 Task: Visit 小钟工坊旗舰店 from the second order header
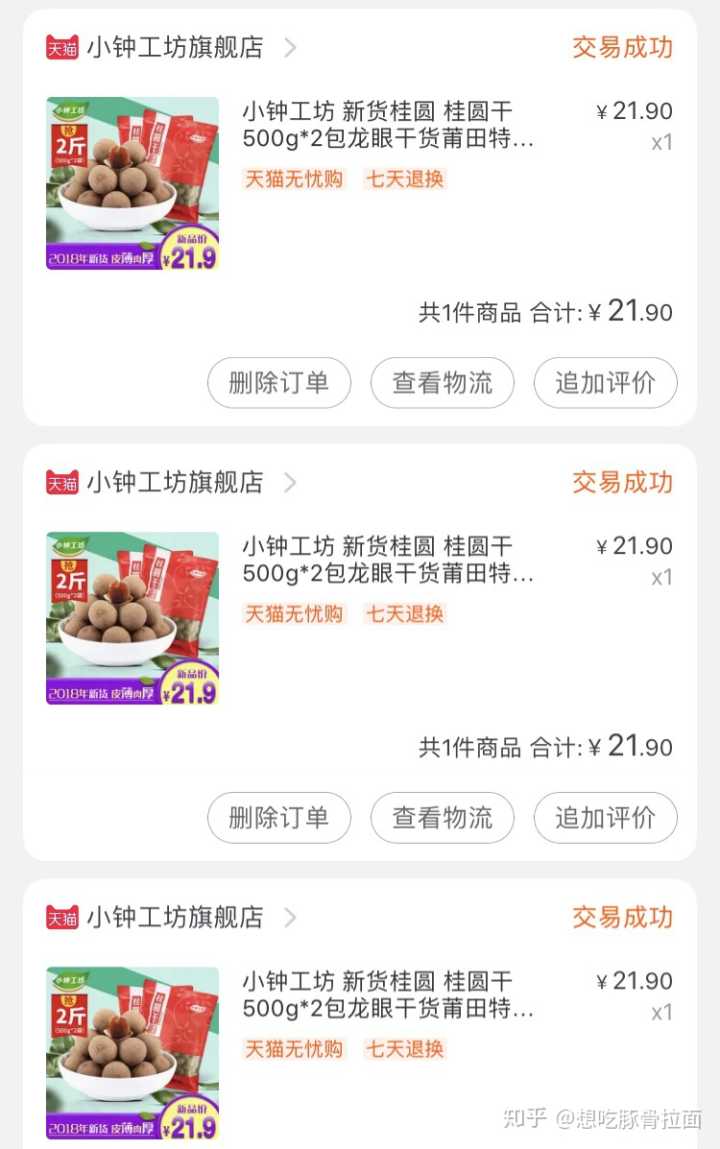click(175, 483)
